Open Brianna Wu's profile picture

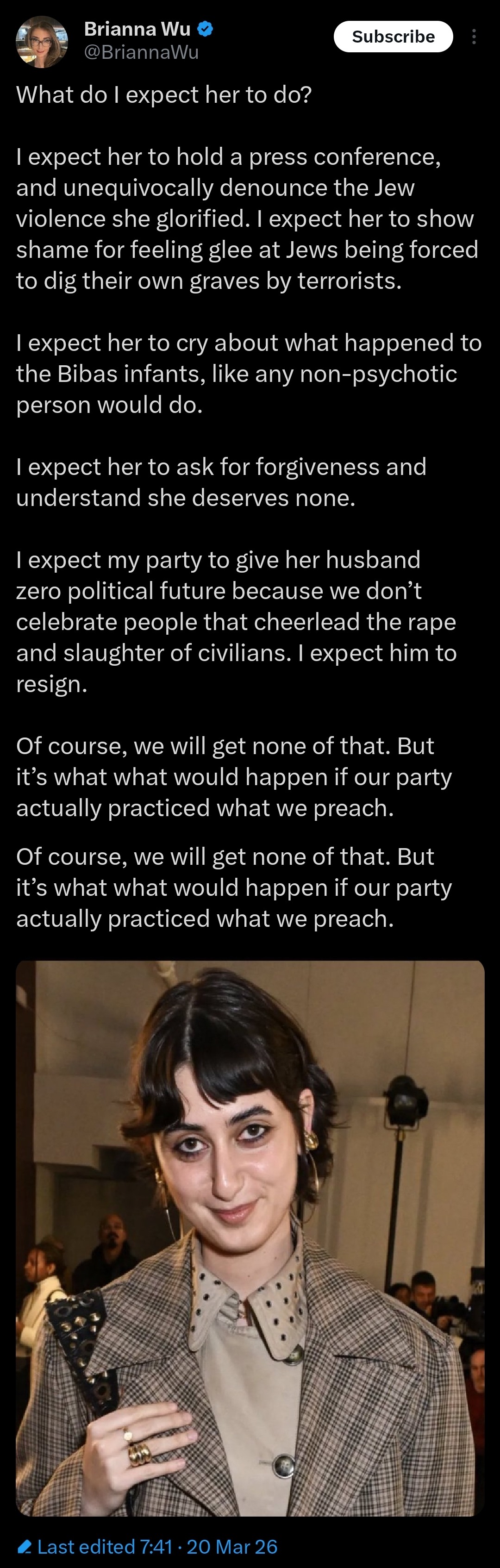point(41,41)
